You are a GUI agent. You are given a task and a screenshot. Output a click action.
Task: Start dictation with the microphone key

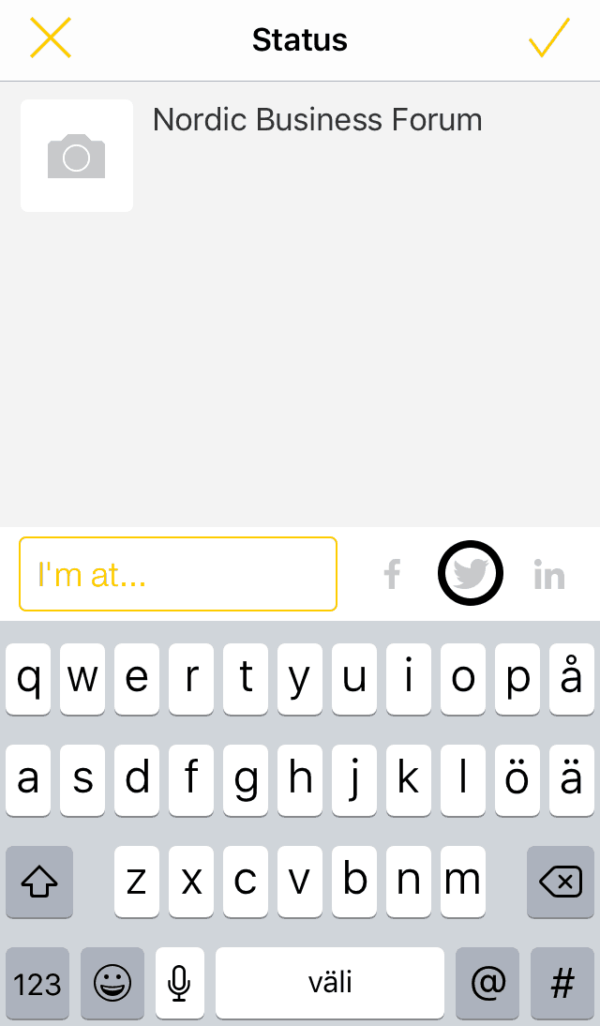180,984
